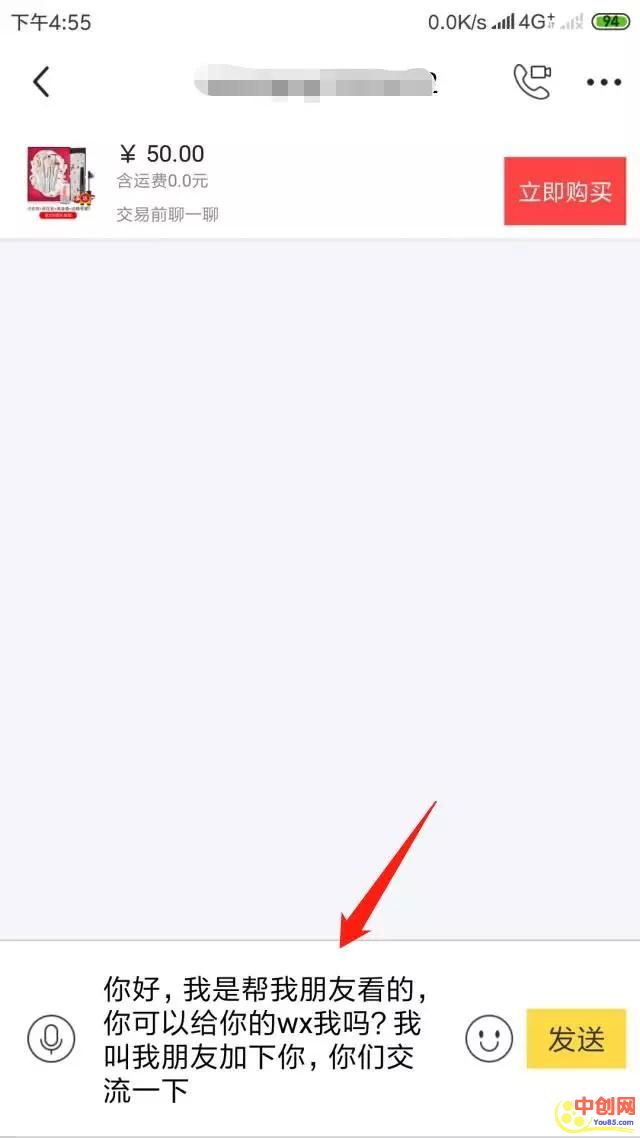The image size is (640, 1138).
Task: Go back with the arrow icon
Action: click(41, 82)
